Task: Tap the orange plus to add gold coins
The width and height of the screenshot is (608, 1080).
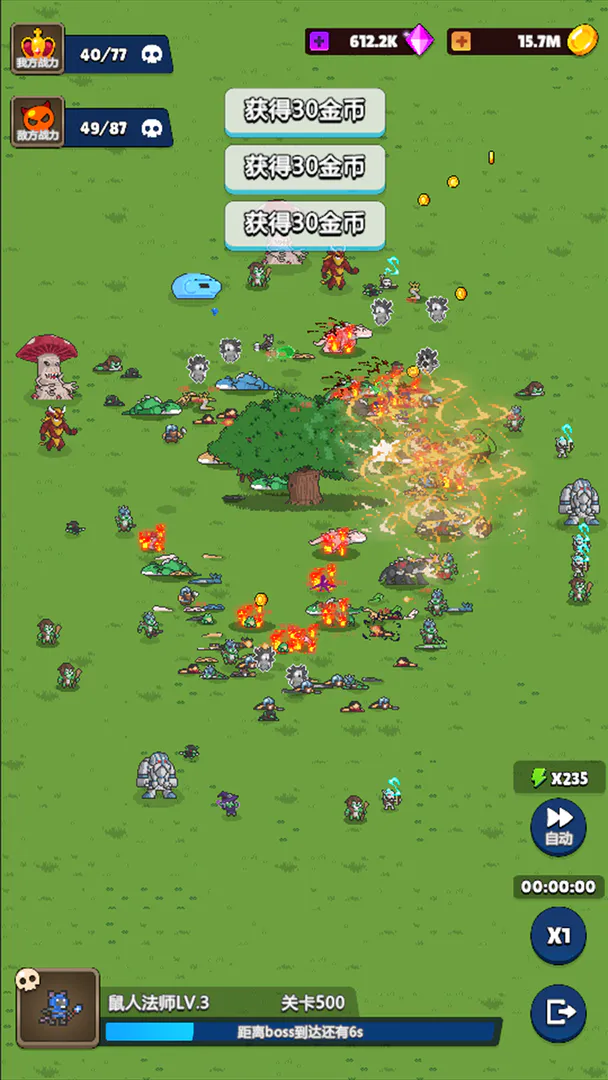Action: point(461,41)
